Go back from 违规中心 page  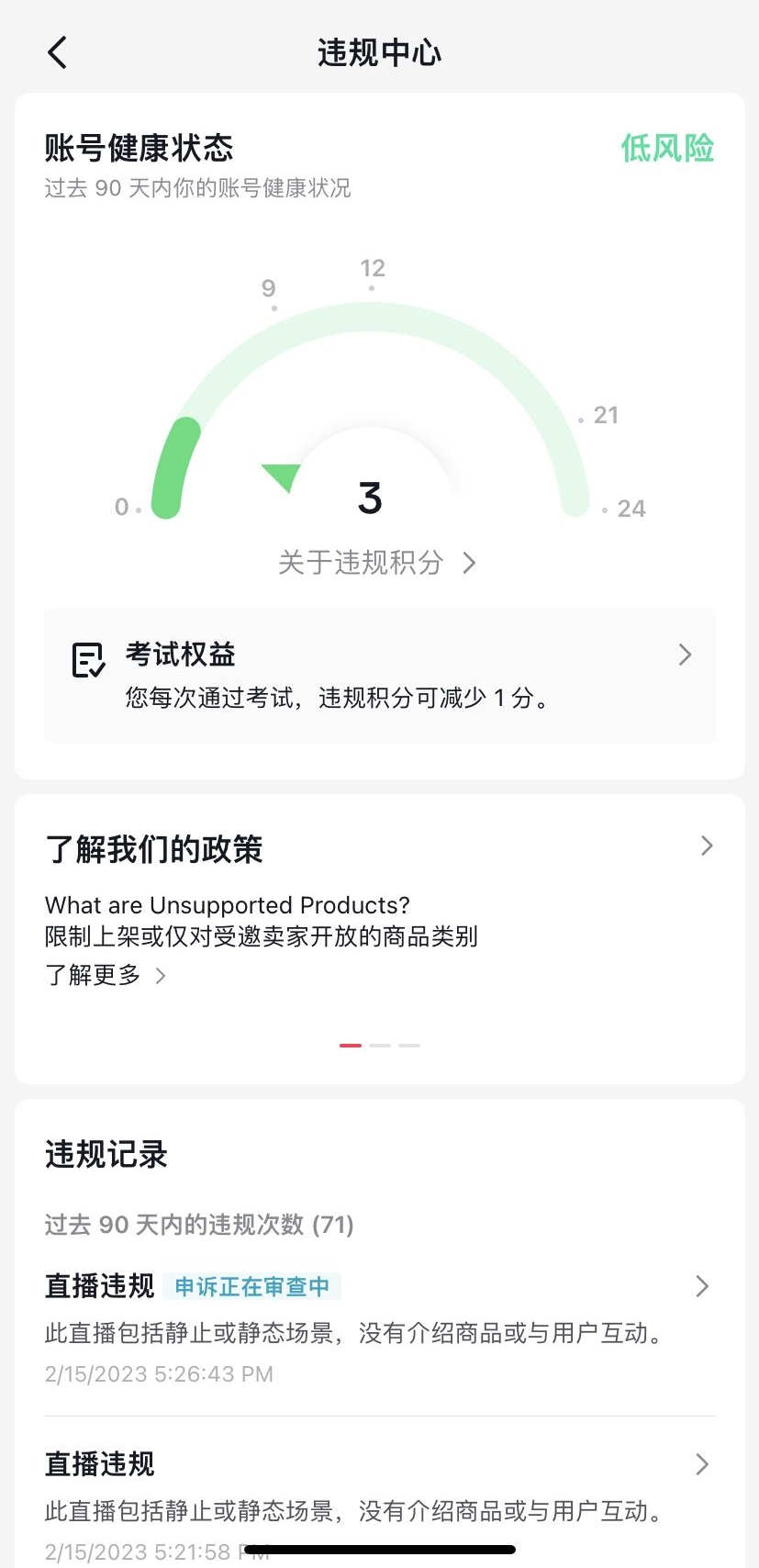[57, 53]
